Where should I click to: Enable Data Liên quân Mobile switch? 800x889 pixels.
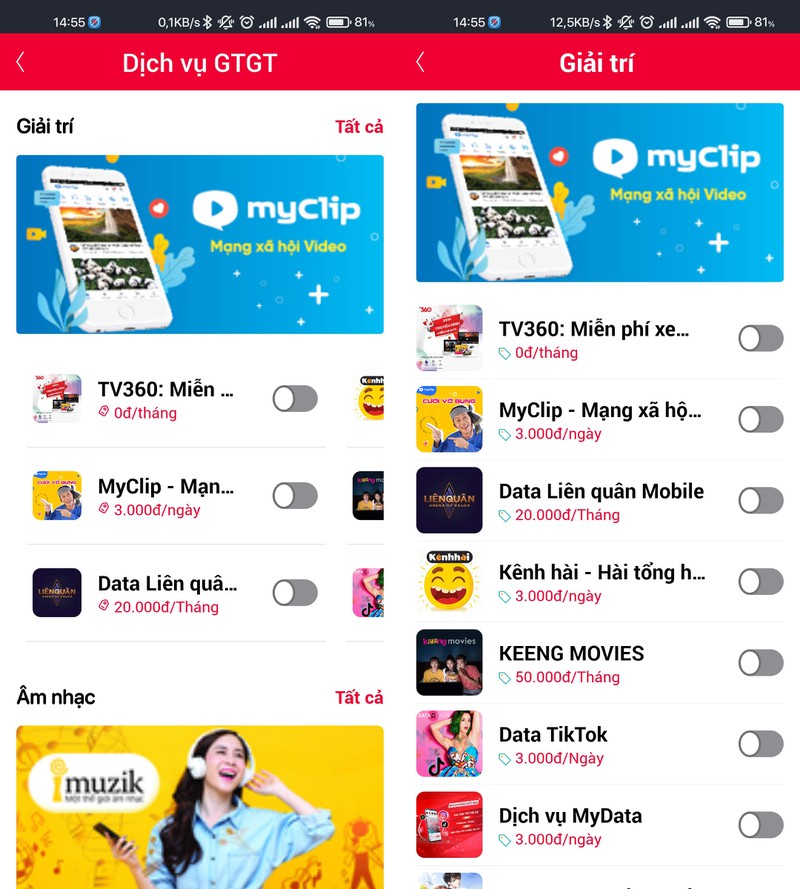coord(761,500)
